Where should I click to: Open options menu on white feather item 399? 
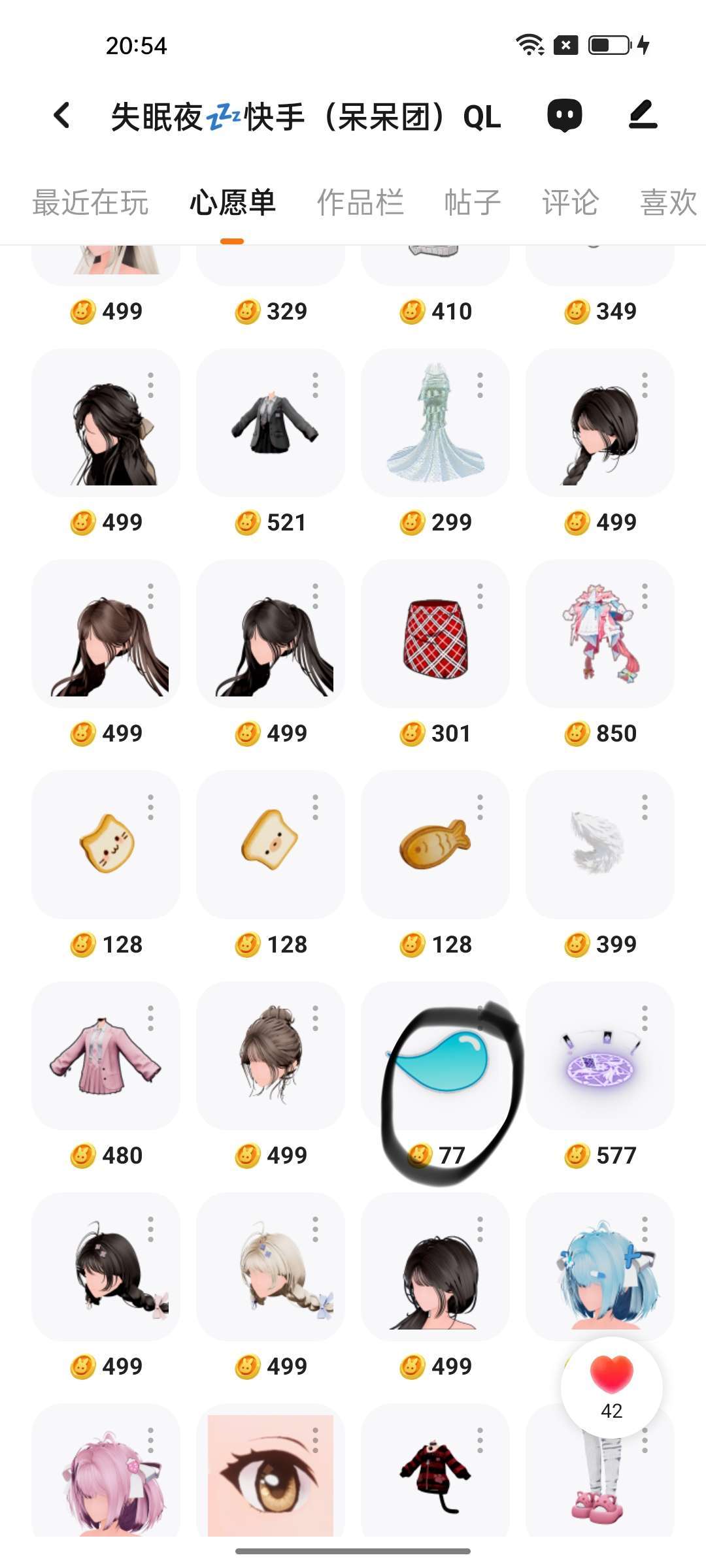645,808
